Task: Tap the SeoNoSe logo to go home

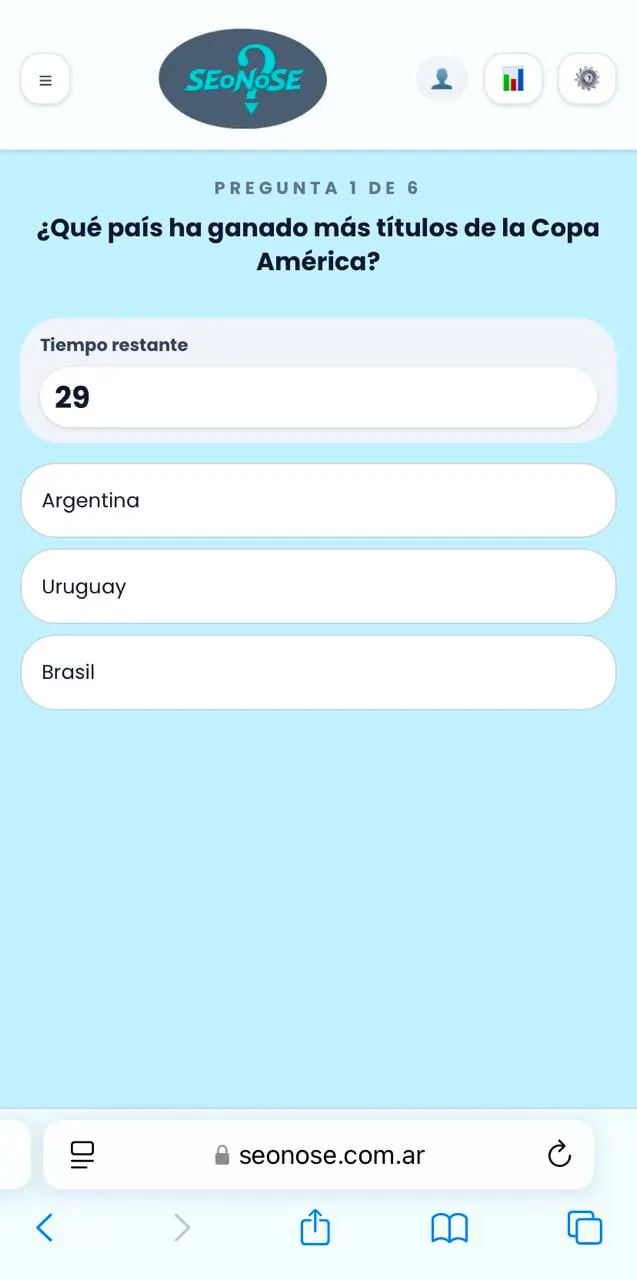Action: tap(243, 79)
